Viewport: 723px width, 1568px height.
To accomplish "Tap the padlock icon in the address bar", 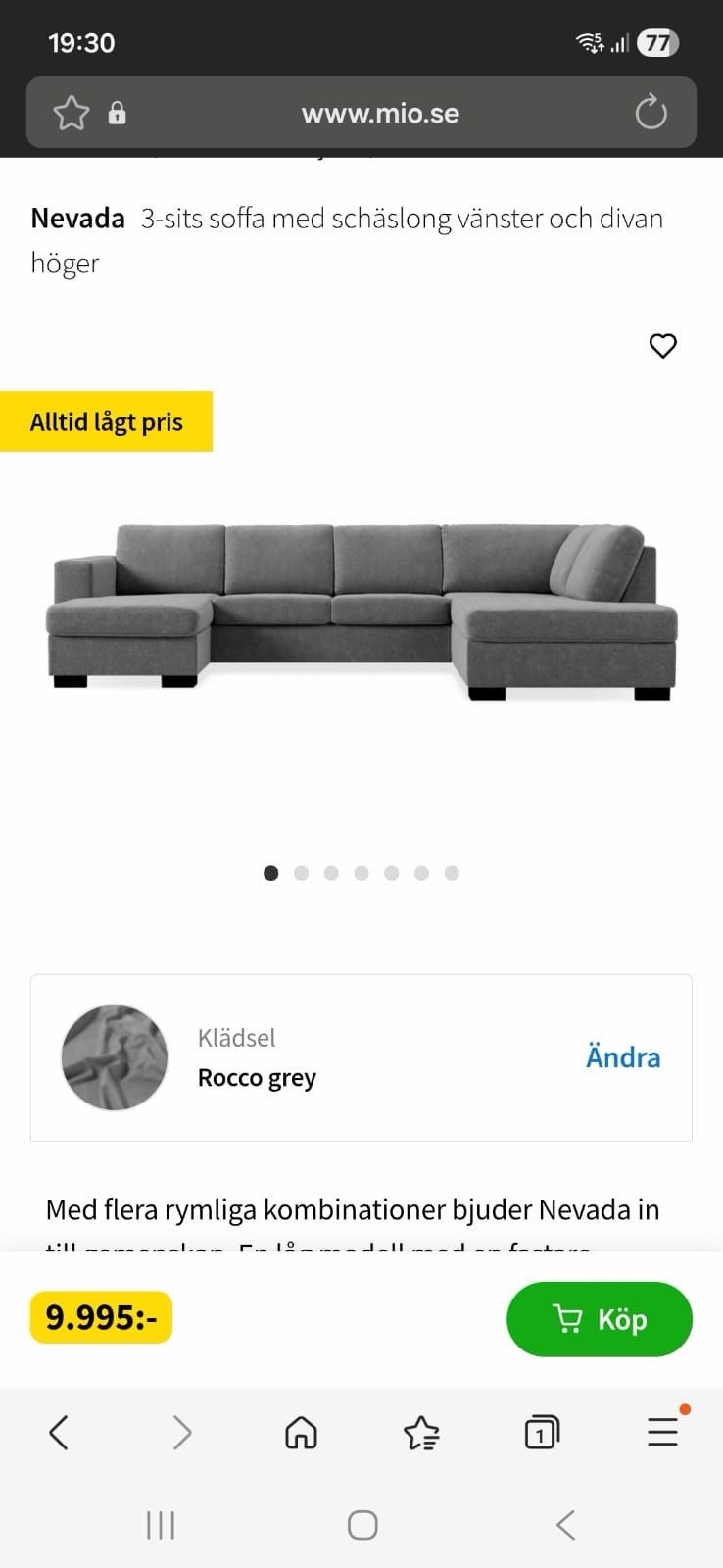I will pyautogui.click(x=118, y=113).
